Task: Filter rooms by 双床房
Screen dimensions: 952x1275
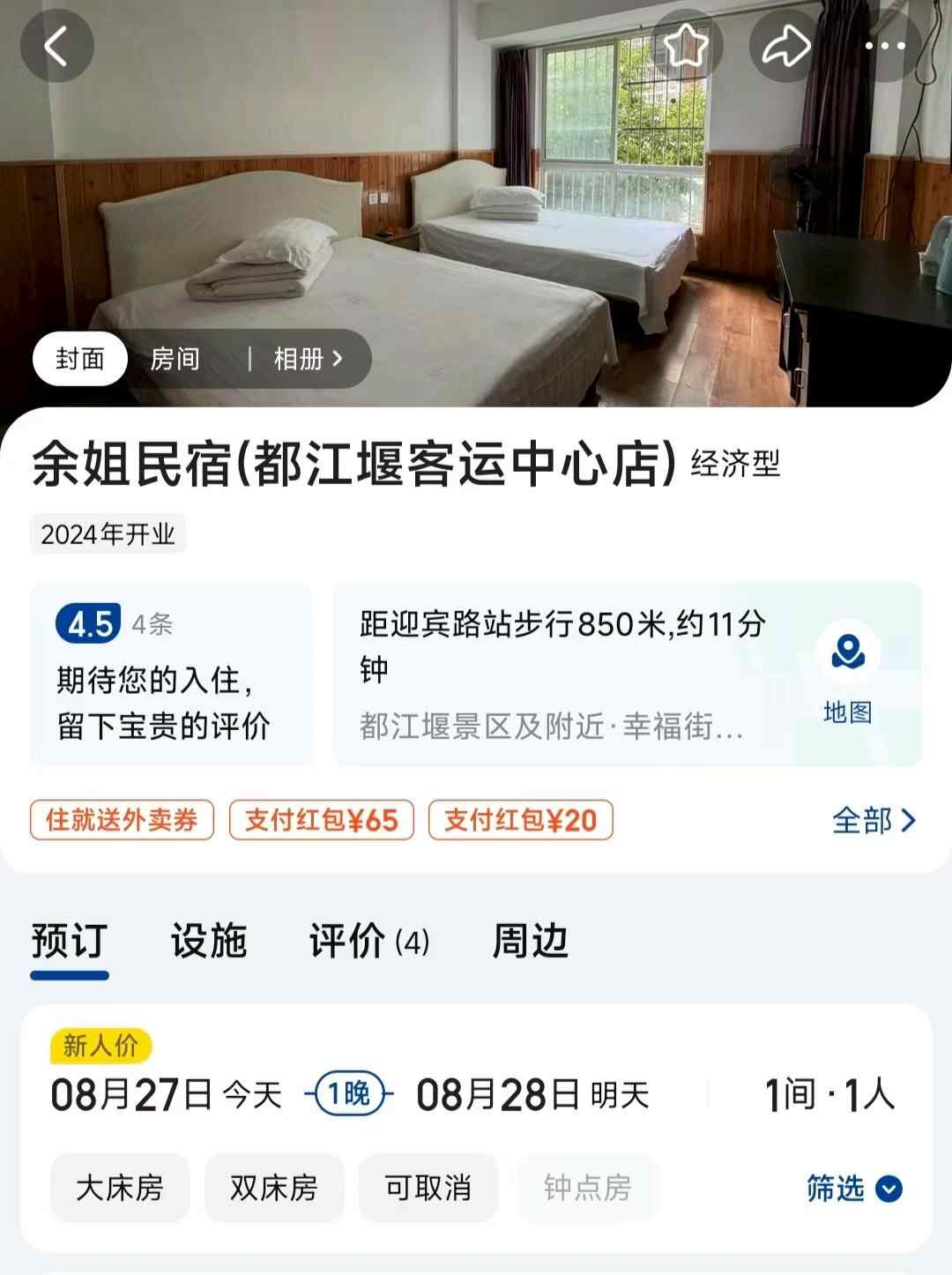Action: (273, 1188)
